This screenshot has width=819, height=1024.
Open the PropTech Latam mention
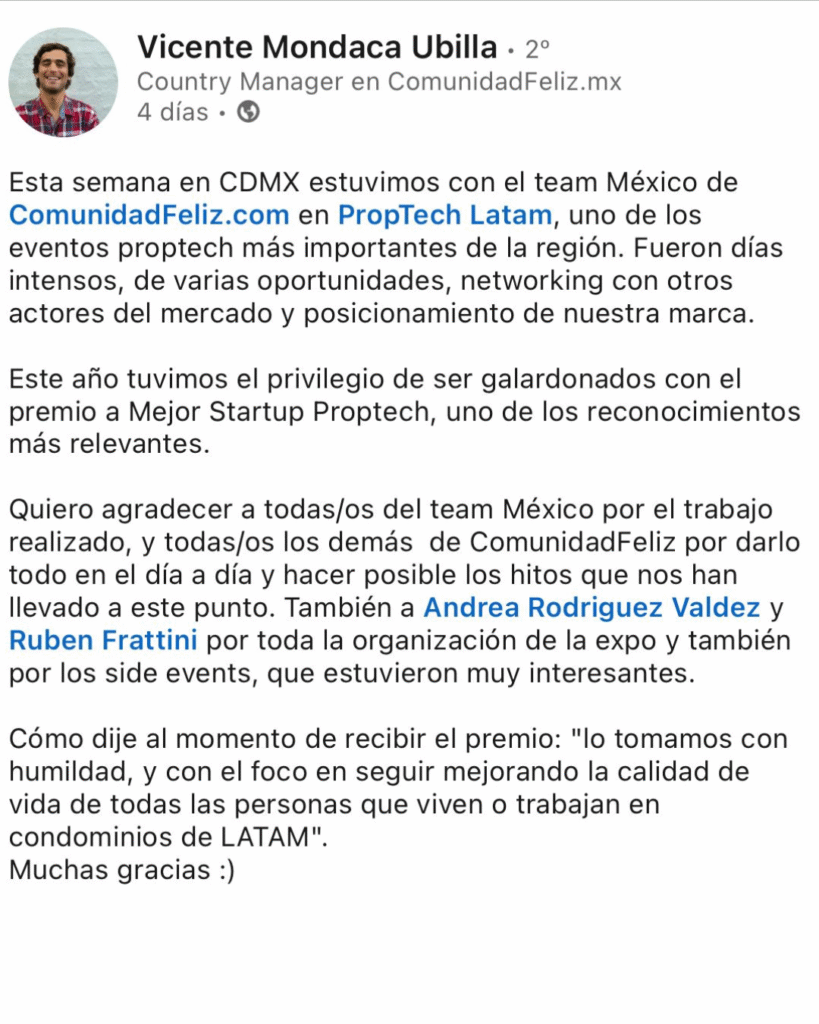pyautogui.click(x=445, y=215)
